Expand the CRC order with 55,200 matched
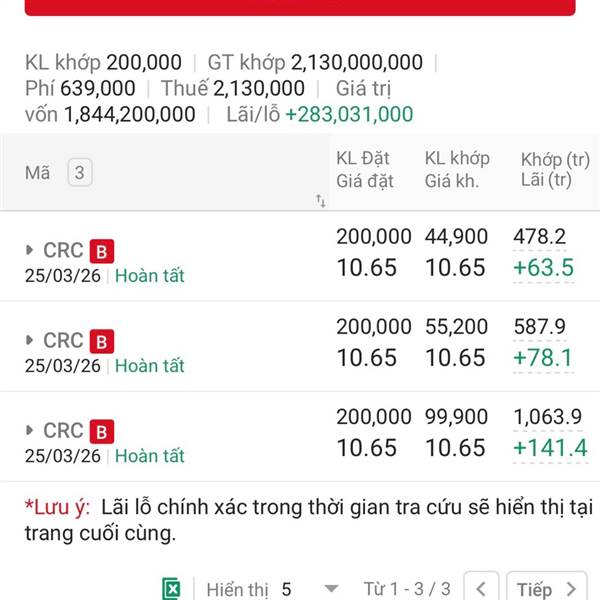Screen dimensions: 600x600 click(30, 341)
